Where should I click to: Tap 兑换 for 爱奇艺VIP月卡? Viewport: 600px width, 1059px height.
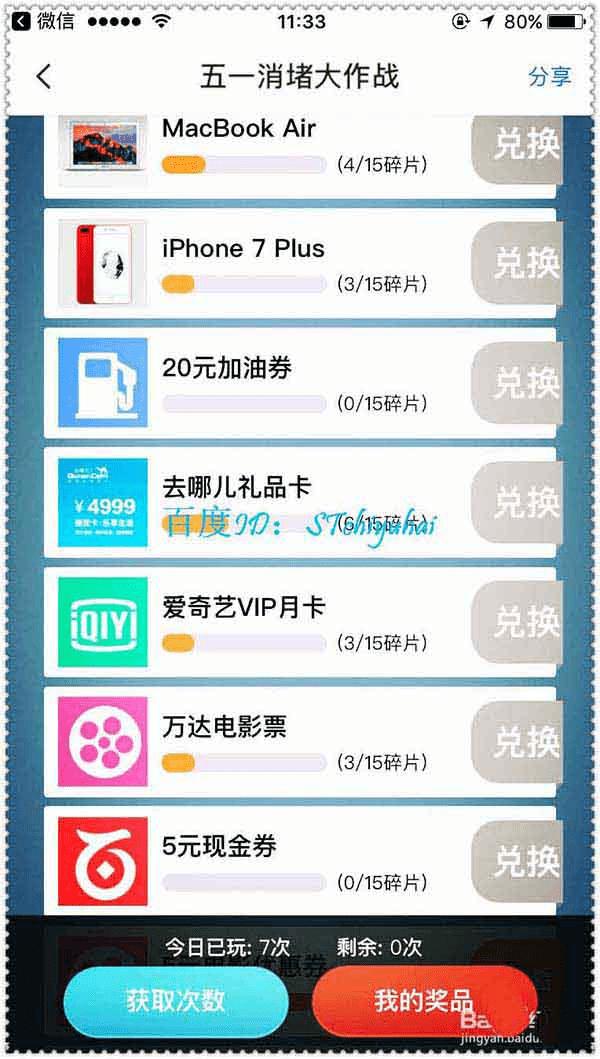(x=524, y=622)
